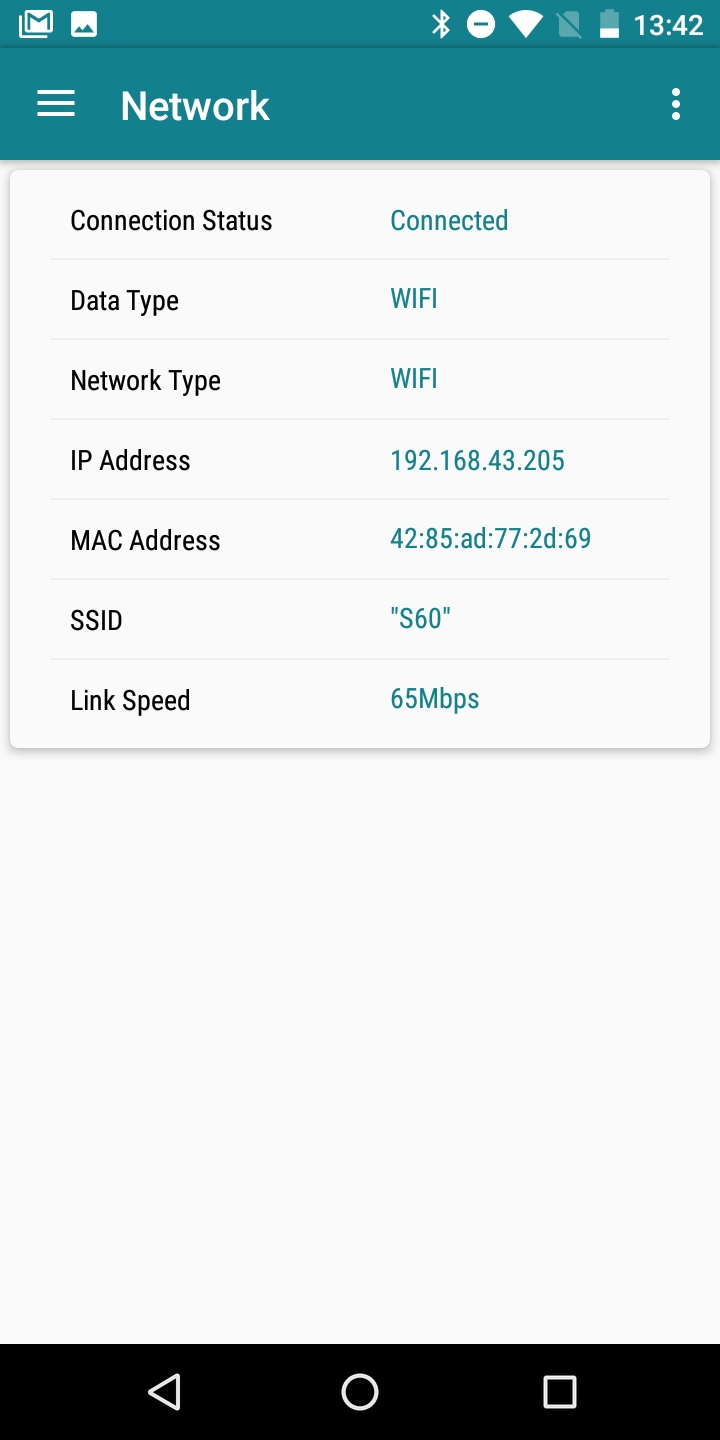
Task: Open the navigation drawer menu
Action: point(56,104)
